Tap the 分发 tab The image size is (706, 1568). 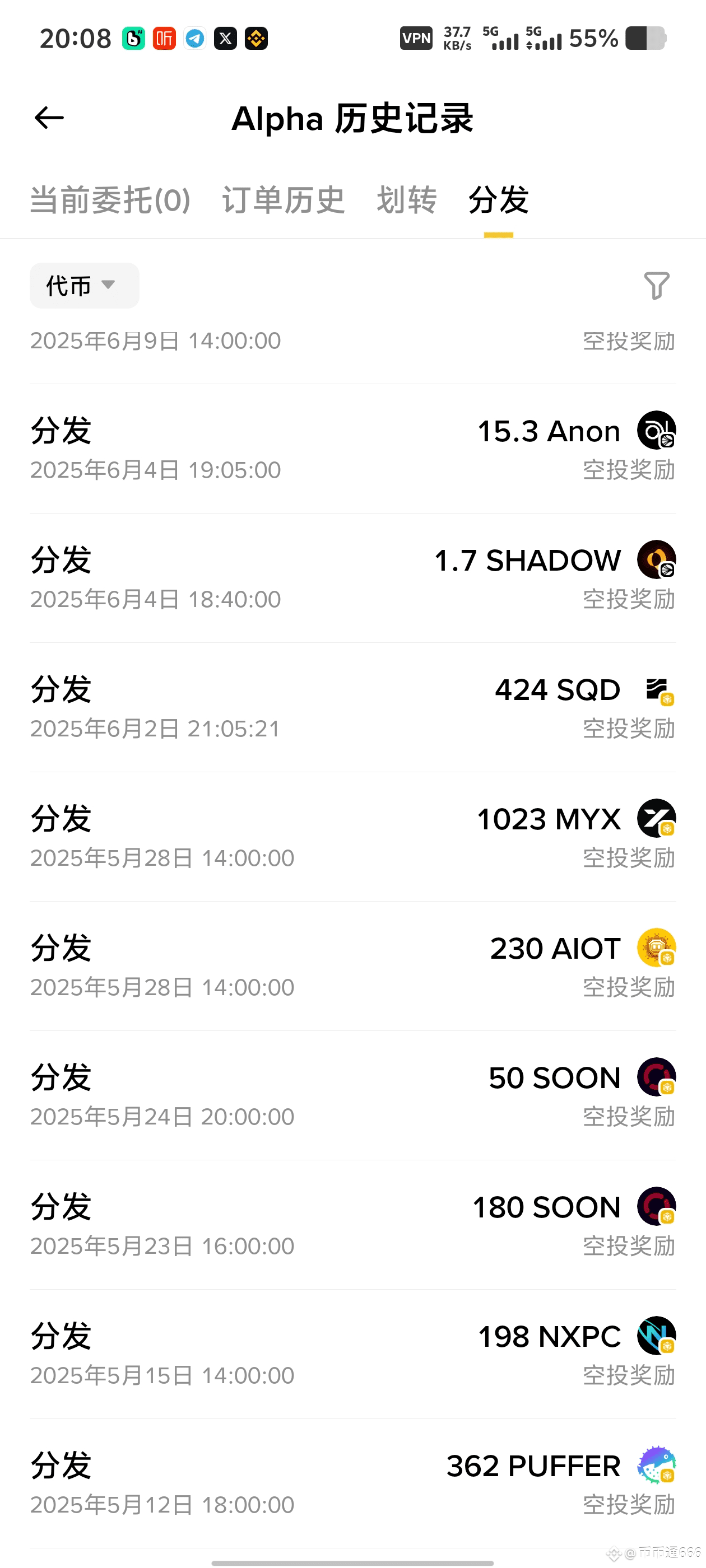[498, 200]
